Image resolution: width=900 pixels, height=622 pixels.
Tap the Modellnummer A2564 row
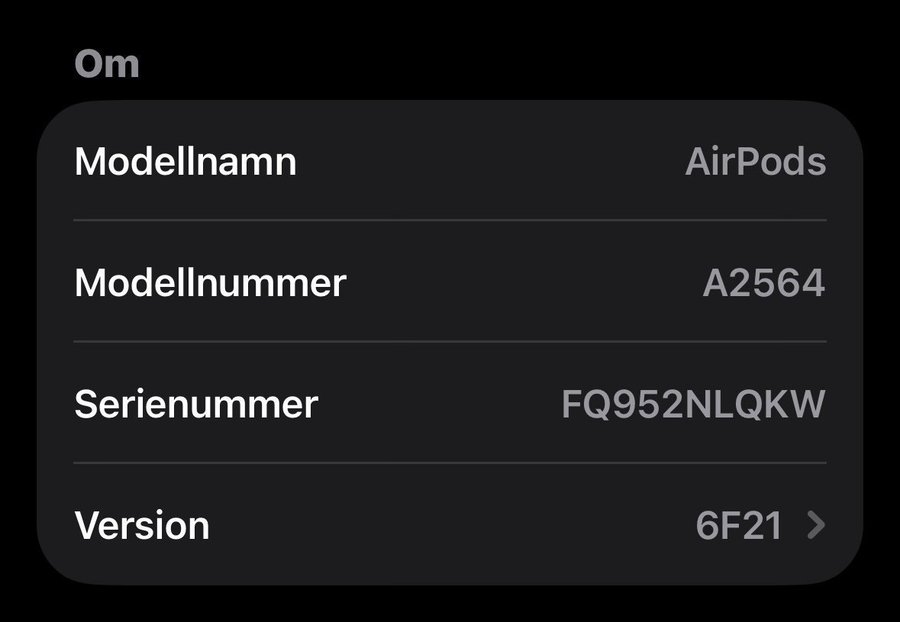coord(450,283)
